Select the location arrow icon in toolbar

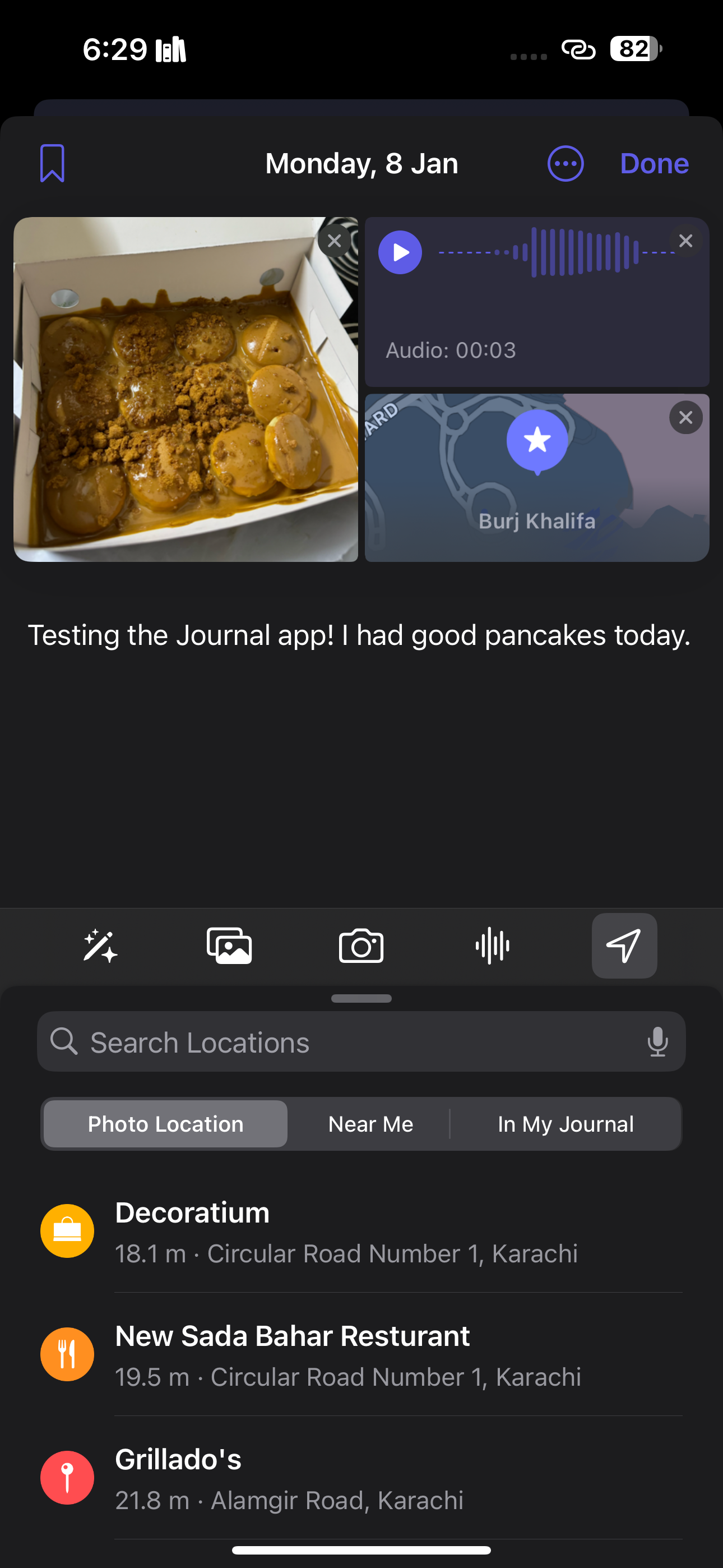[x=624, y=946]
